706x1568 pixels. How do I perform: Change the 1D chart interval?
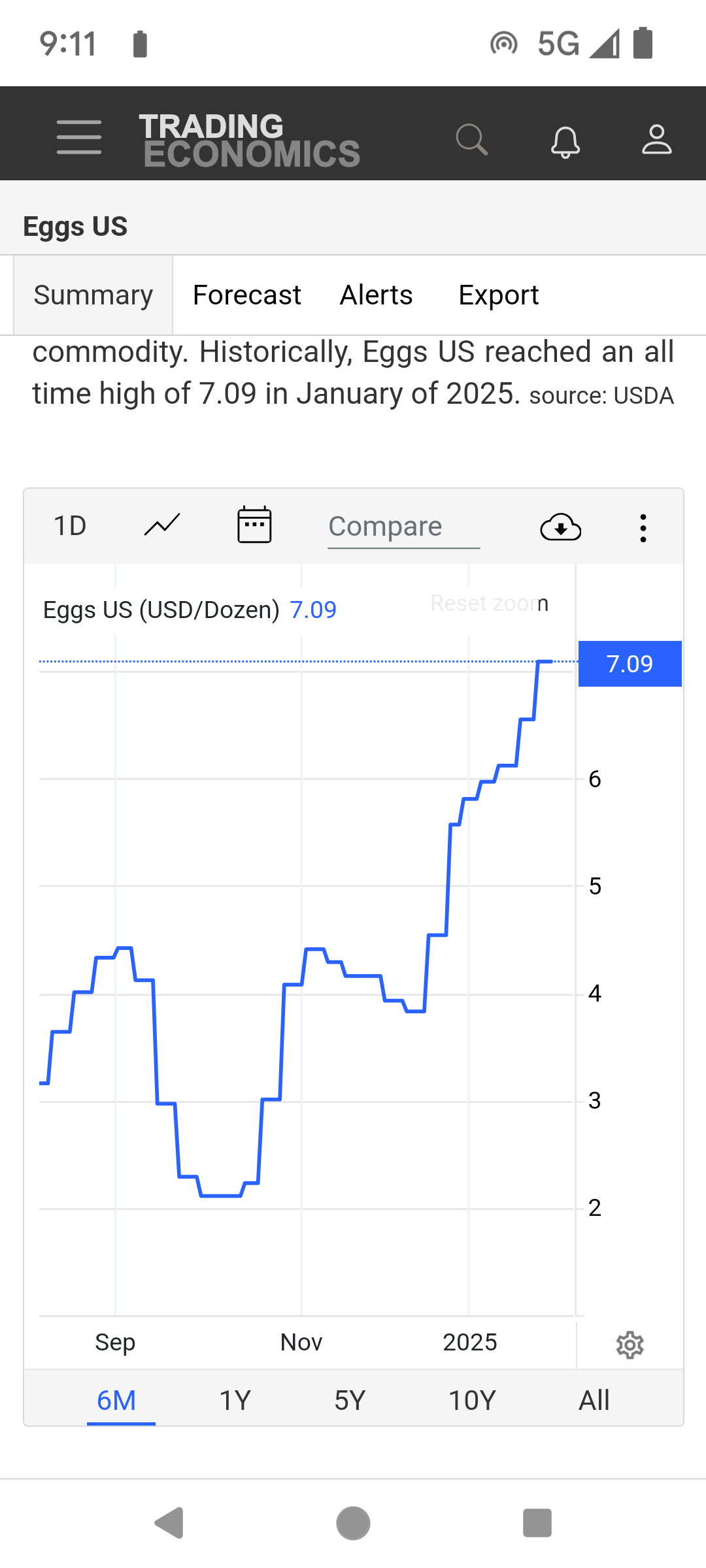(x=70, y=526)
